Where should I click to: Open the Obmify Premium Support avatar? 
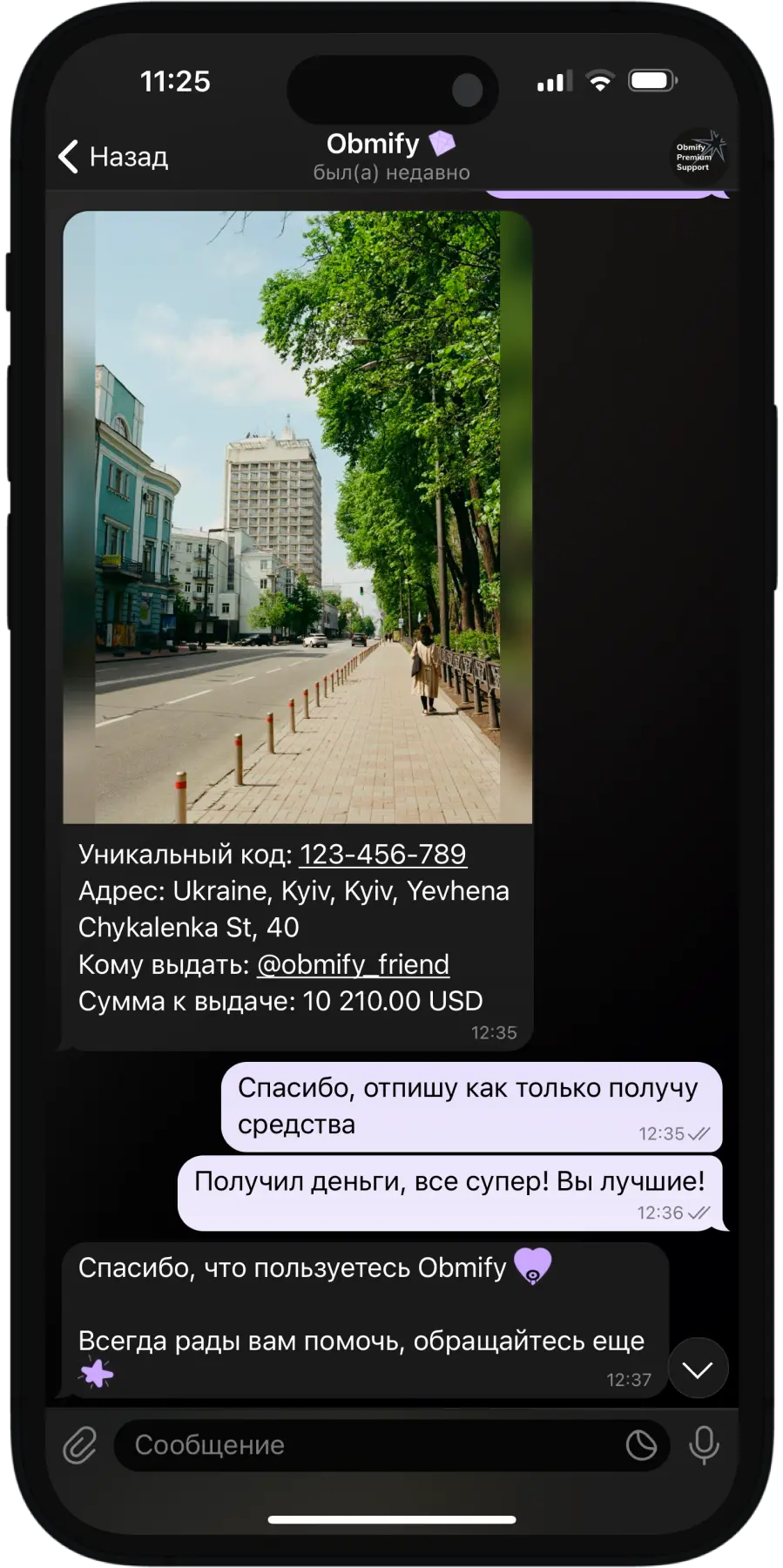[697, 156]
